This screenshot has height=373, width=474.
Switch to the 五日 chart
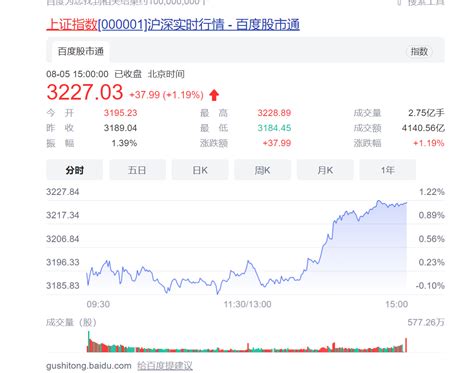pyautogui.click(x=137, y=170)
